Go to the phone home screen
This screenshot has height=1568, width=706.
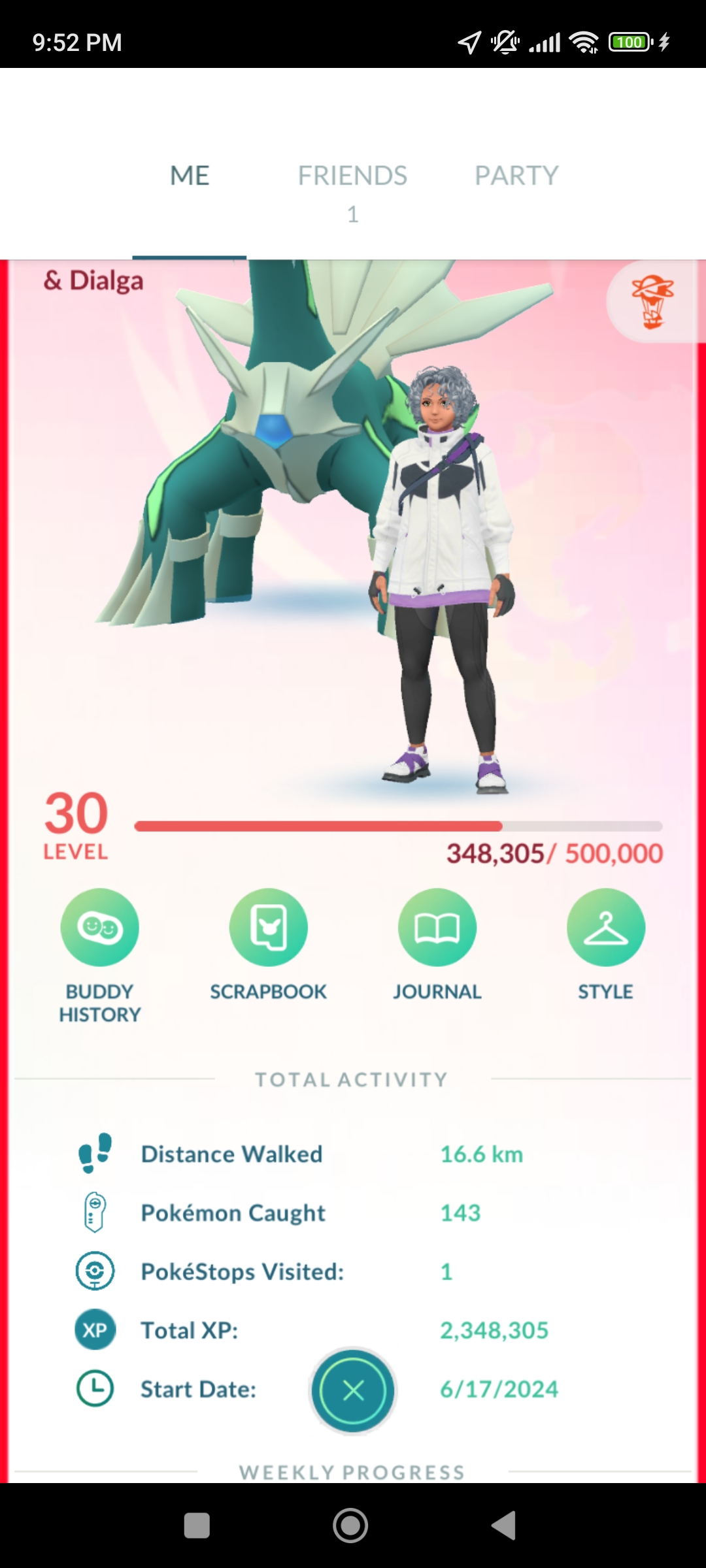350,1526
